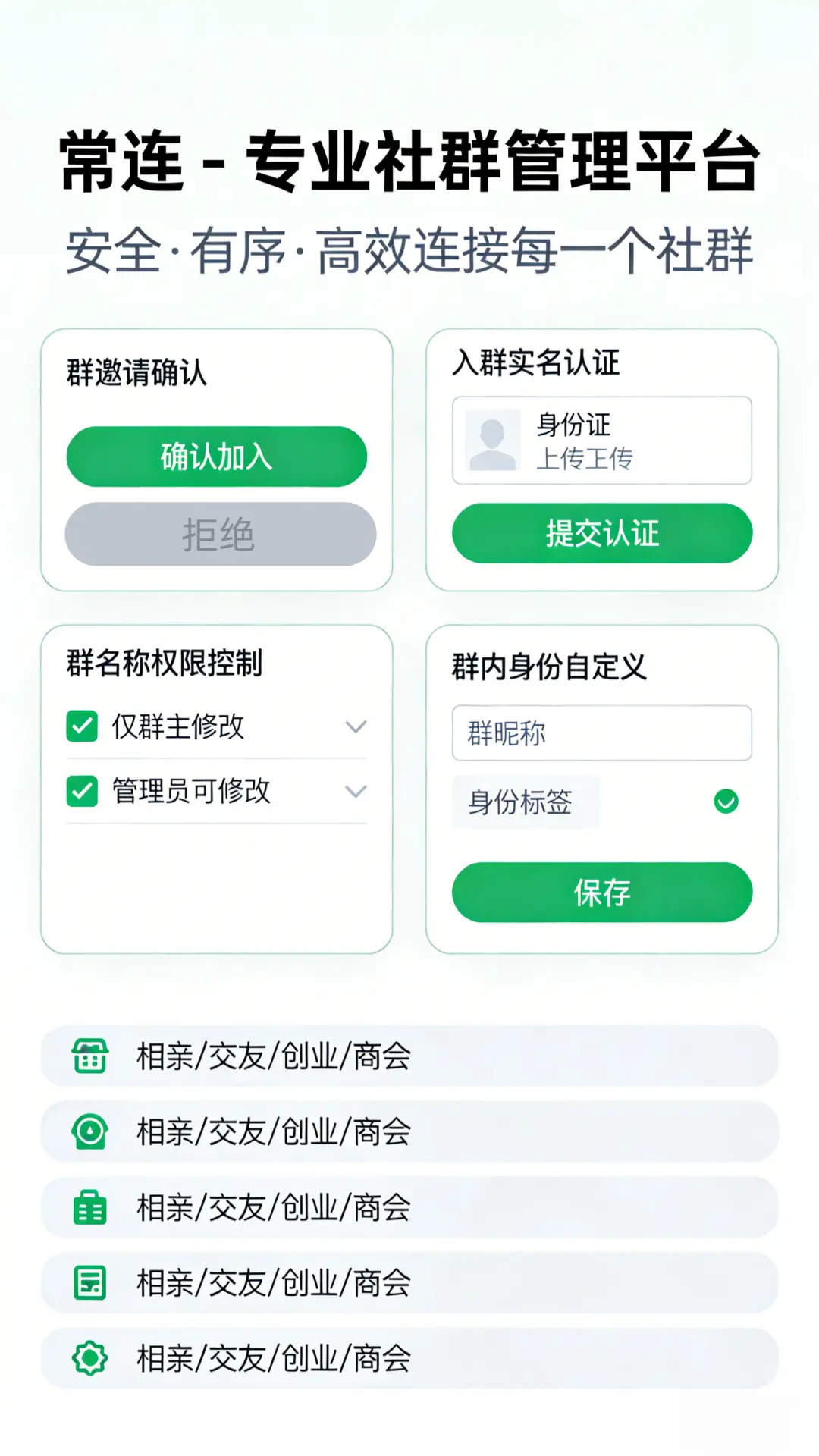Uncheck the 仅群主修改 checkbox
819x1456 pixels.
(81, 726)
